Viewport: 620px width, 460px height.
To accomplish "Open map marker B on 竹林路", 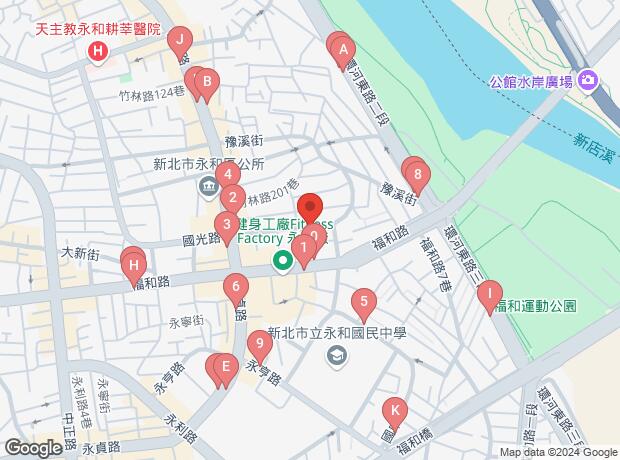I will (205, 82).
